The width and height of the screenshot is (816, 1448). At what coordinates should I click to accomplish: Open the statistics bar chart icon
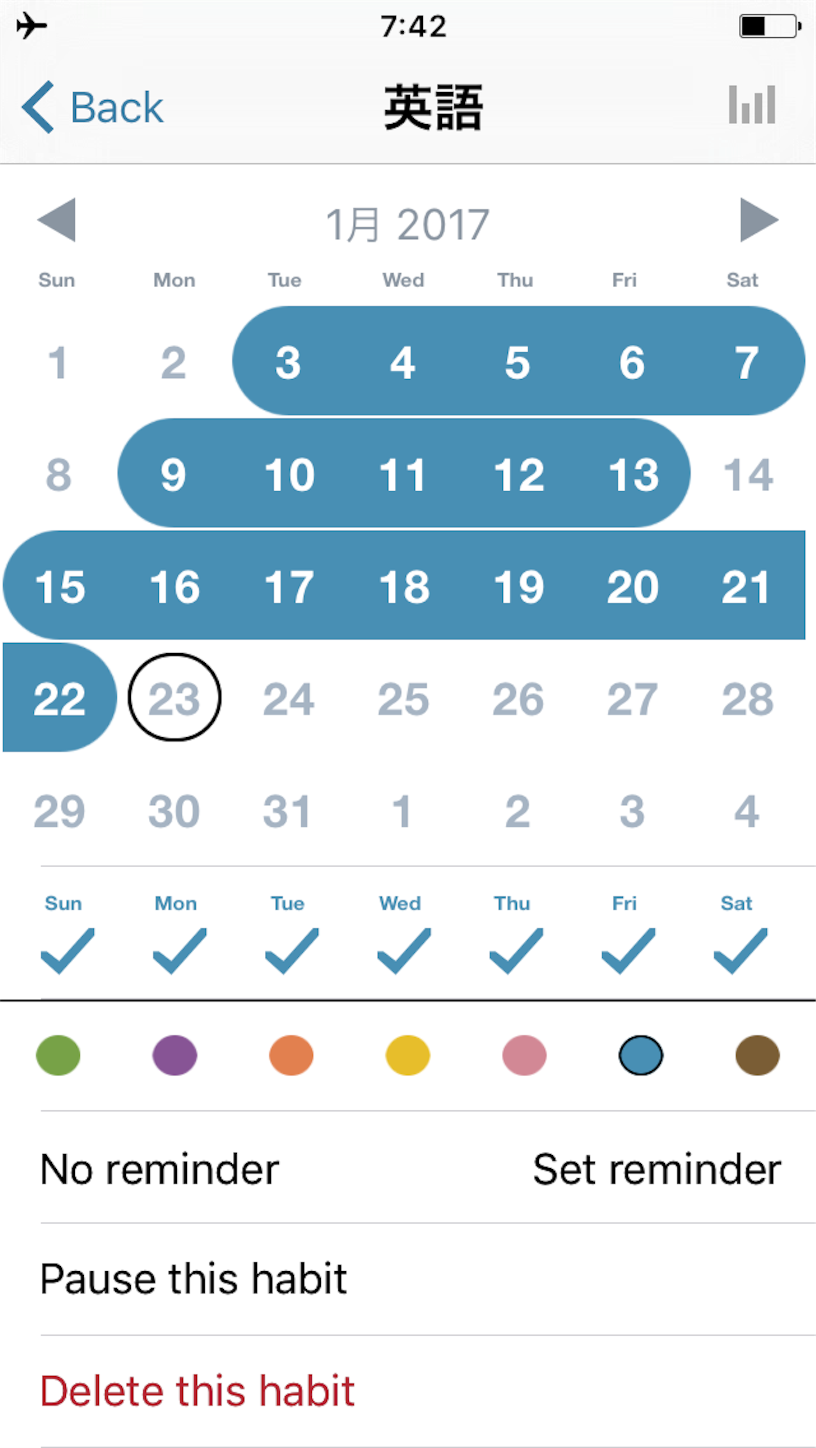pyautogui.click(x=752, y=105)
